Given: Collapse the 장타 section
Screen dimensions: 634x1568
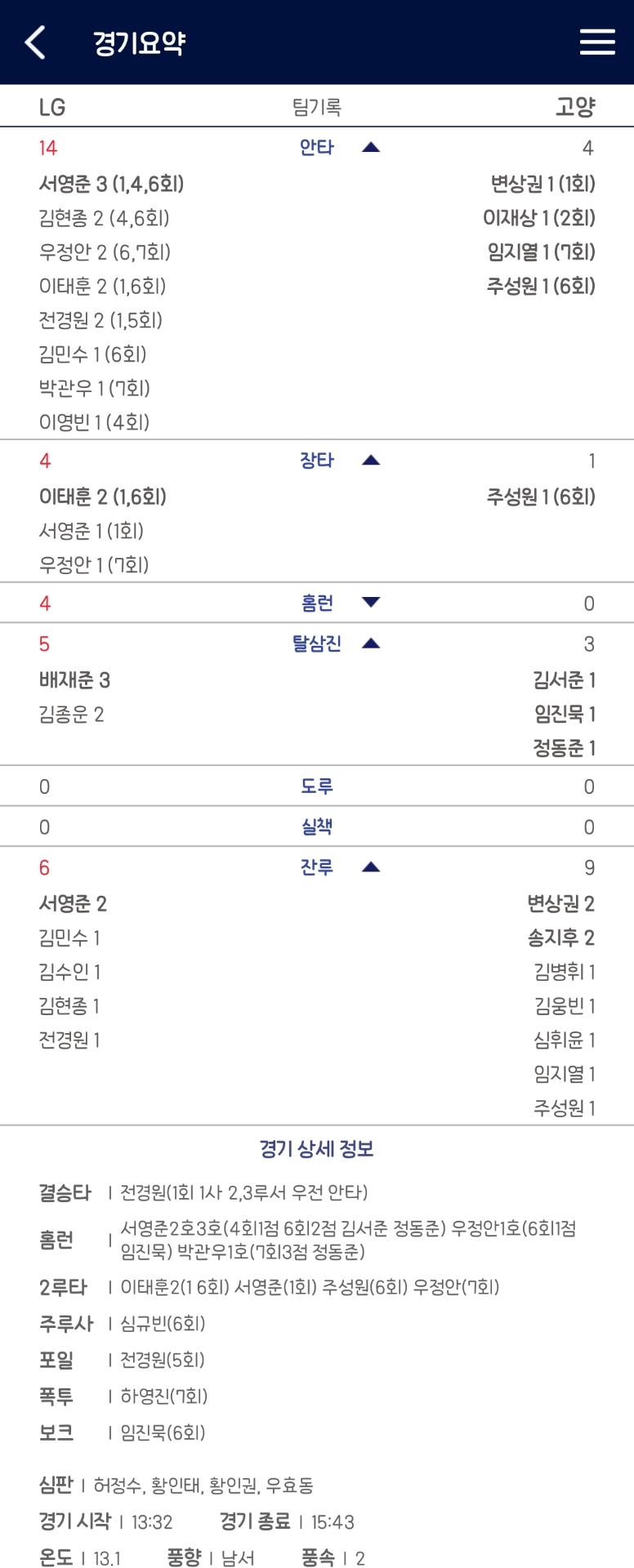Looking at the screenshot, I should coord(371,461).
